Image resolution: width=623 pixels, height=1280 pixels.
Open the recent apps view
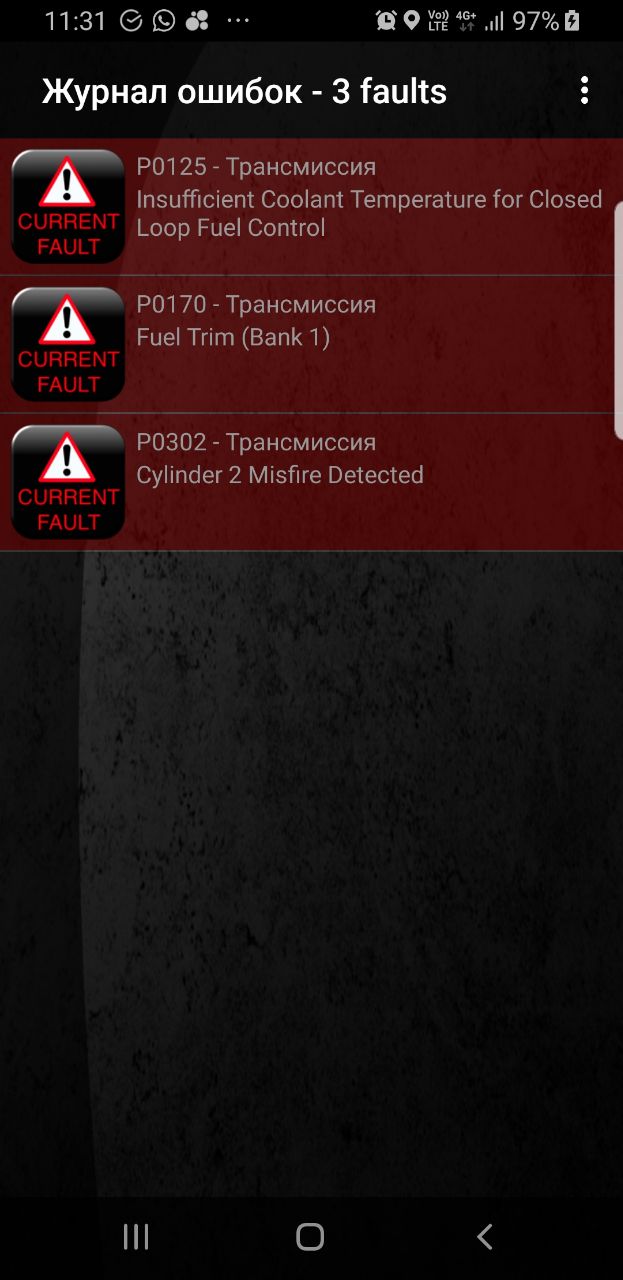point(136,1237)
